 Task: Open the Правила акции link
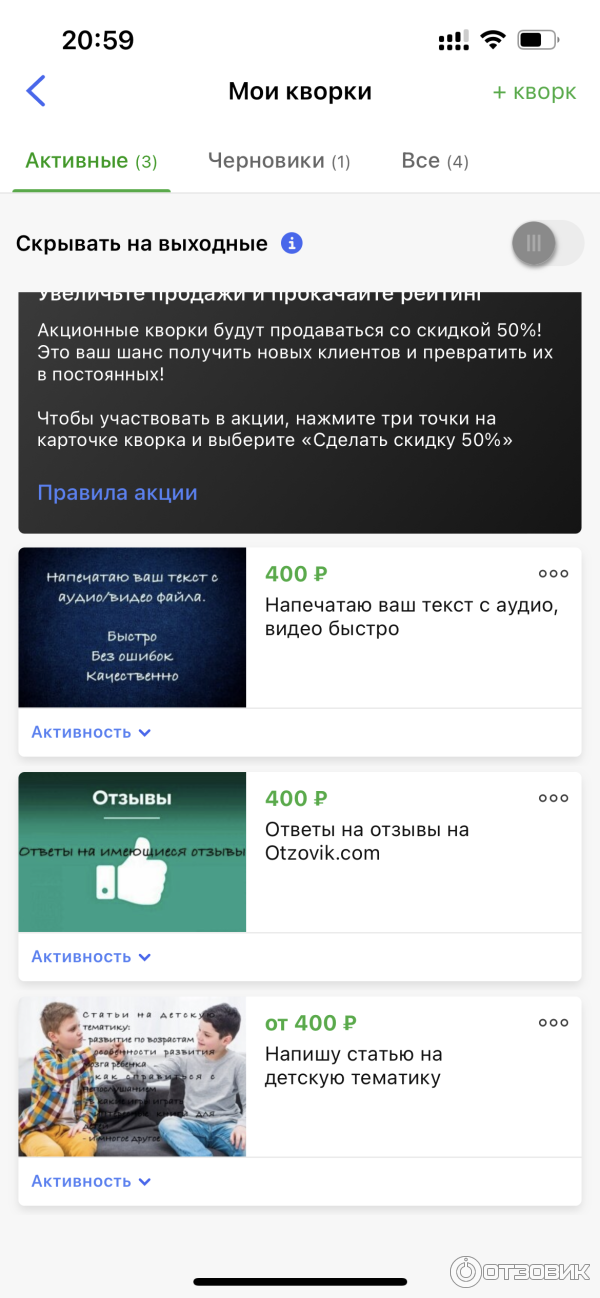pos(117,493)
